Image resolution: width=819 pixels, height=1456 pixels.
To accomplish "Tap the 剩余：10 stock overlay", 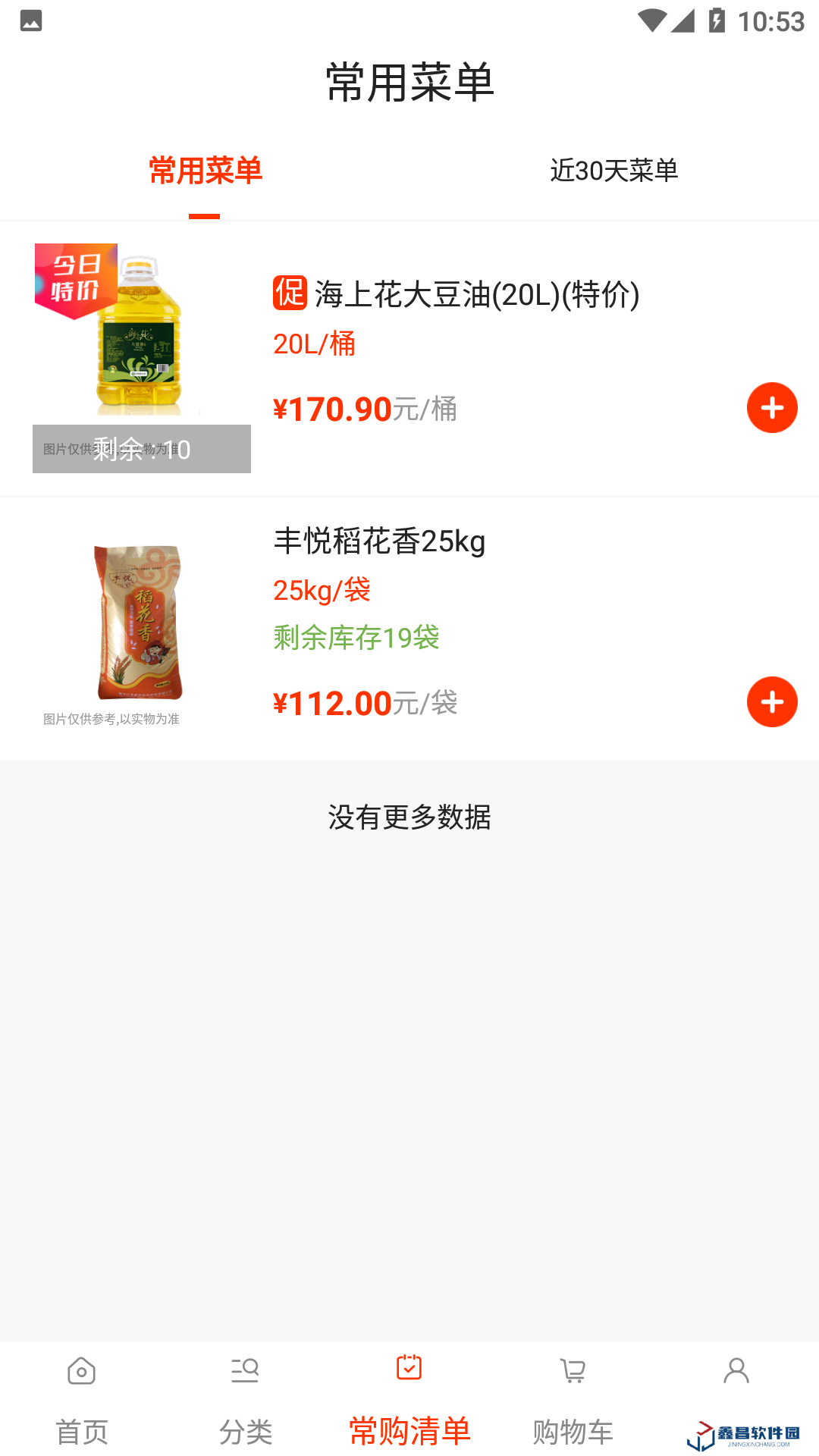I will click(x=141, y=448).
